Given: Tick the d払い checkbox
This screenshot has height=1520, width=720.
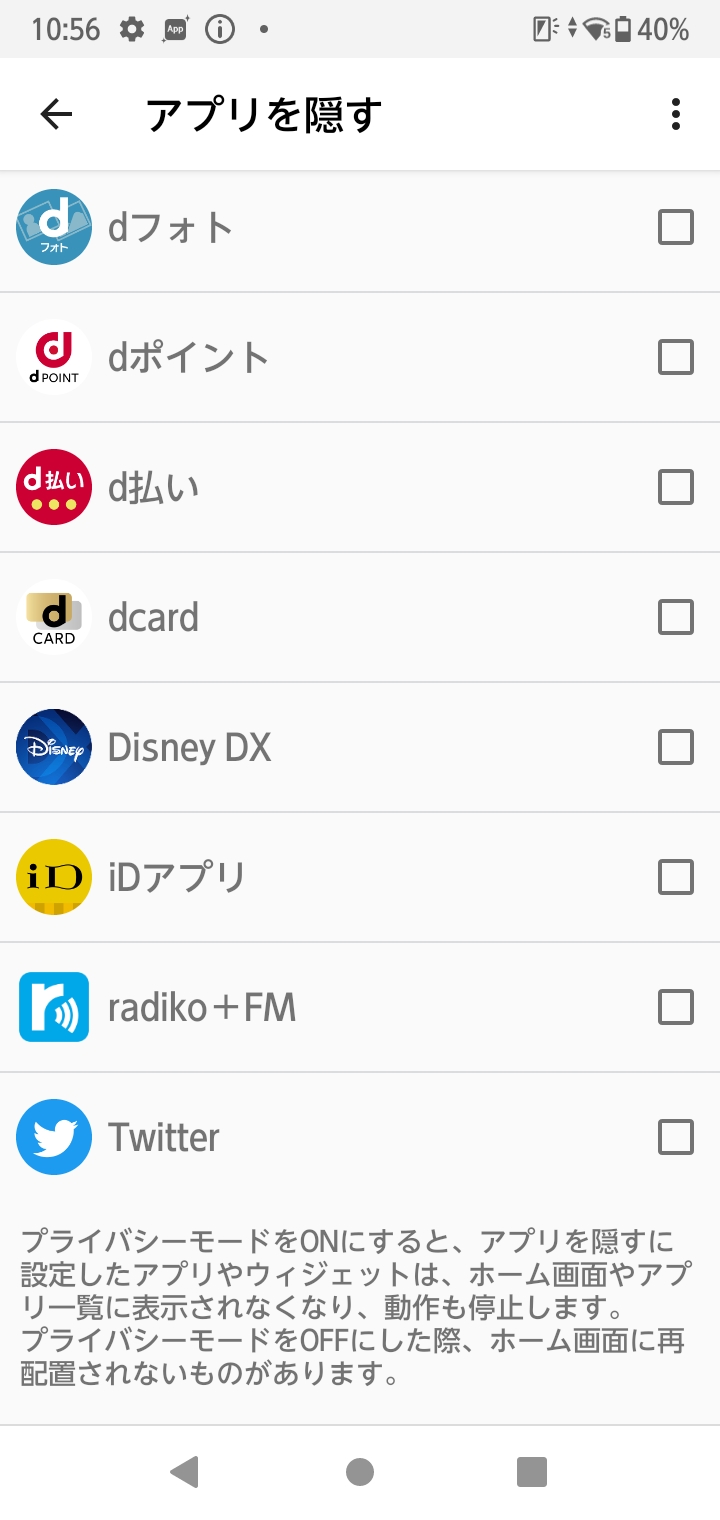Looking at the screenshot, I should coord(676,487).
